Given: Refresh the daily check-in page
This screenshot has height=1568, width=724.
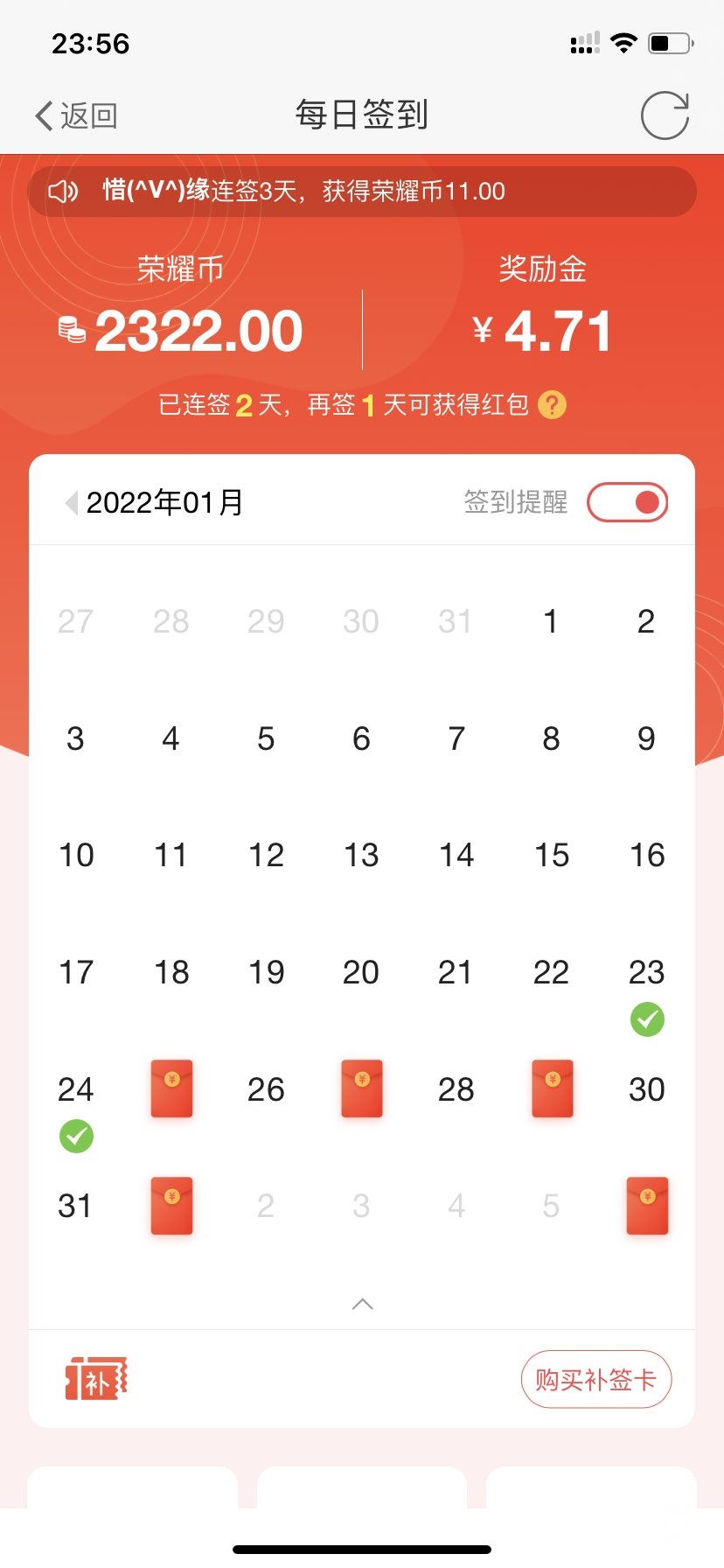Looking at the screenshot, I should (665, 115).
